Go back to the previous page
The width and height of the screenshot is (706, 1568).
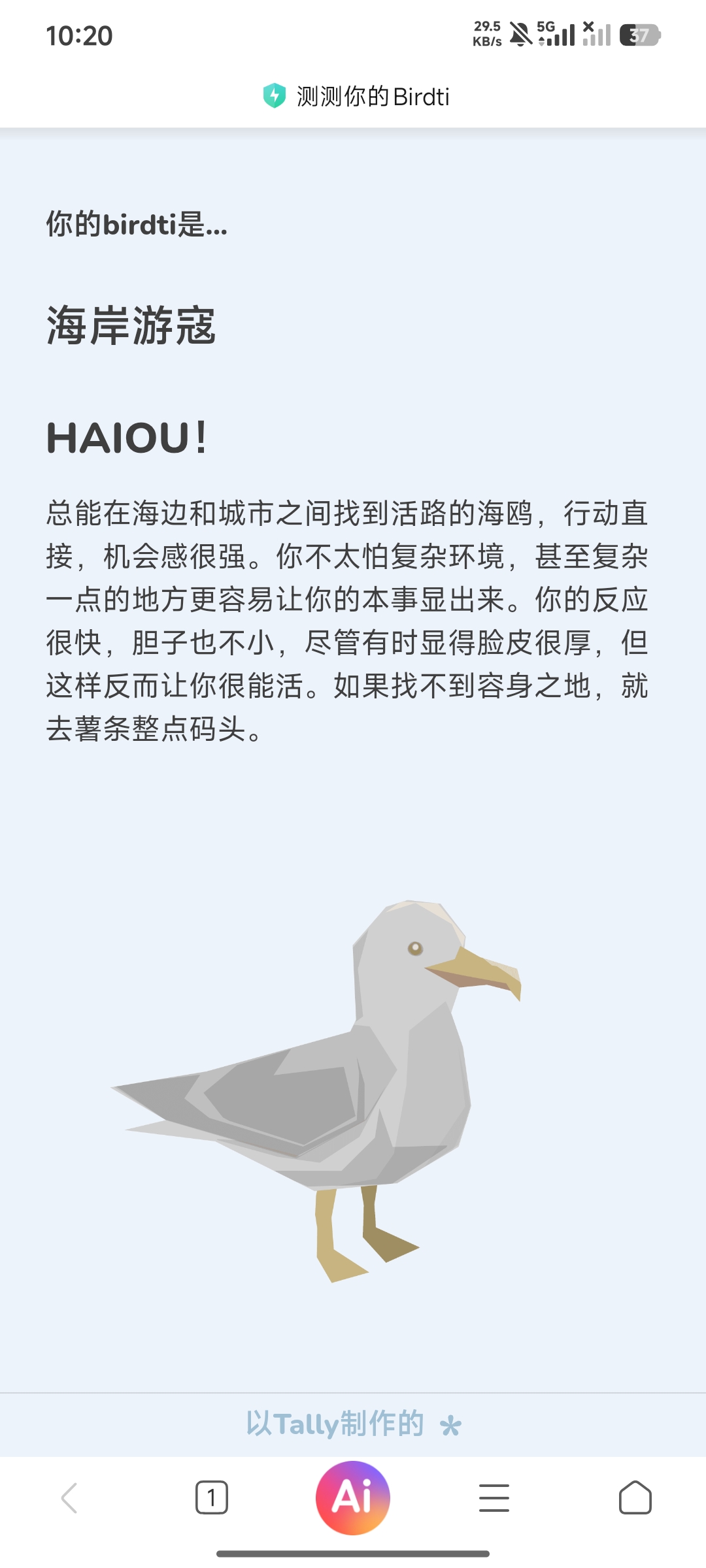(x=70, y=1497)
